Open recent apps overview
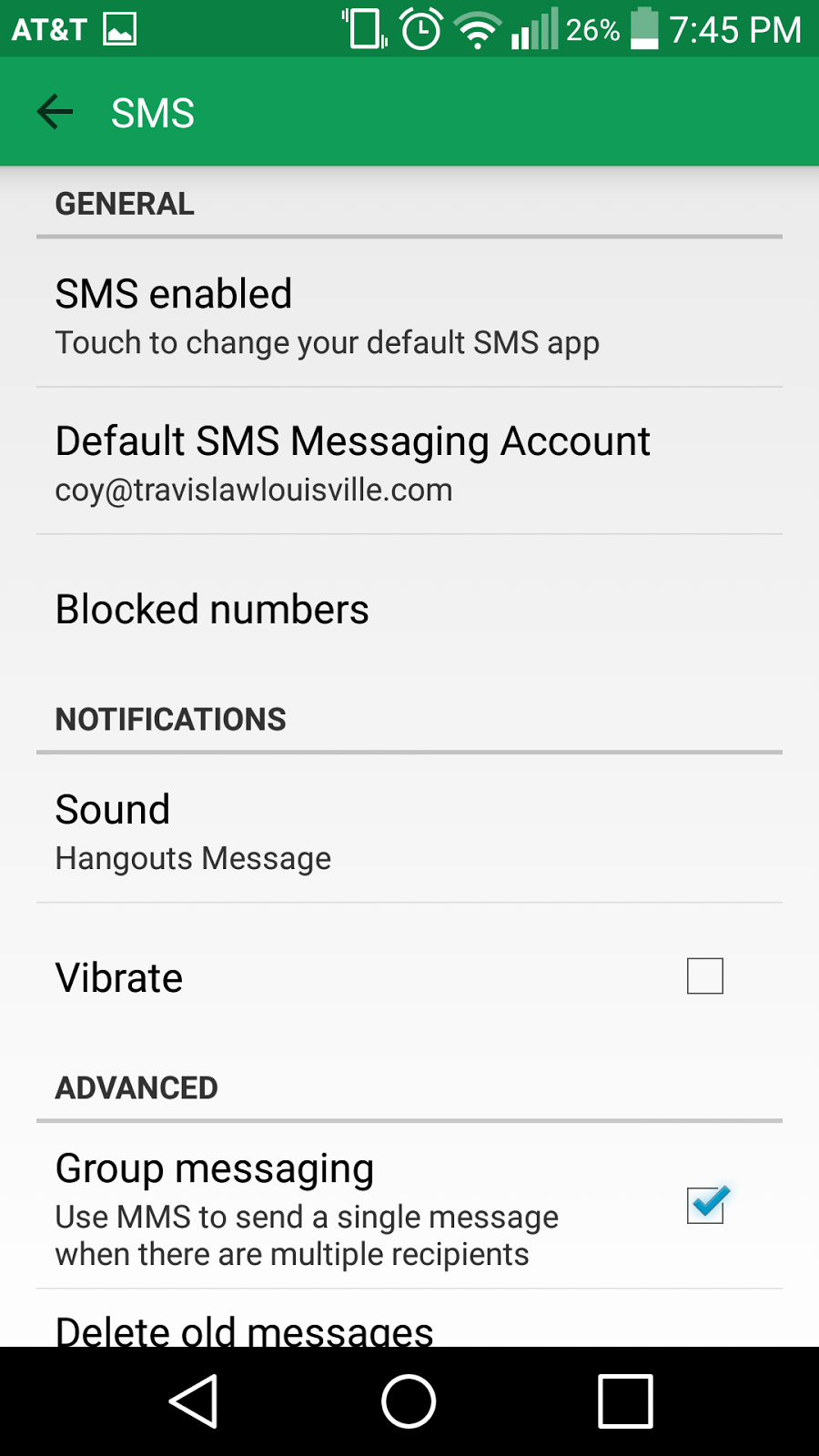Image resolution: width=819 pixels, height=1456 pixels. [x=625, y=1401]
